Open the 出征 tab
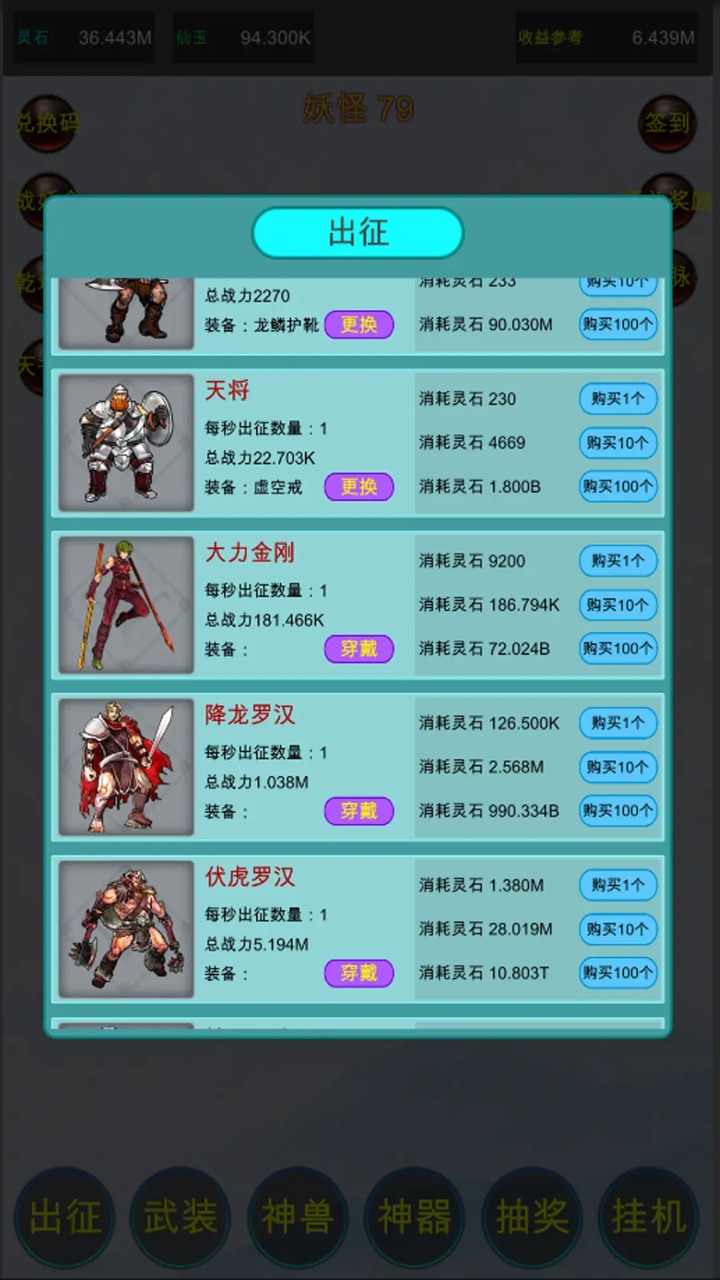The height and width of the screenshot is (1280, 720). [x=65, y=1218]
